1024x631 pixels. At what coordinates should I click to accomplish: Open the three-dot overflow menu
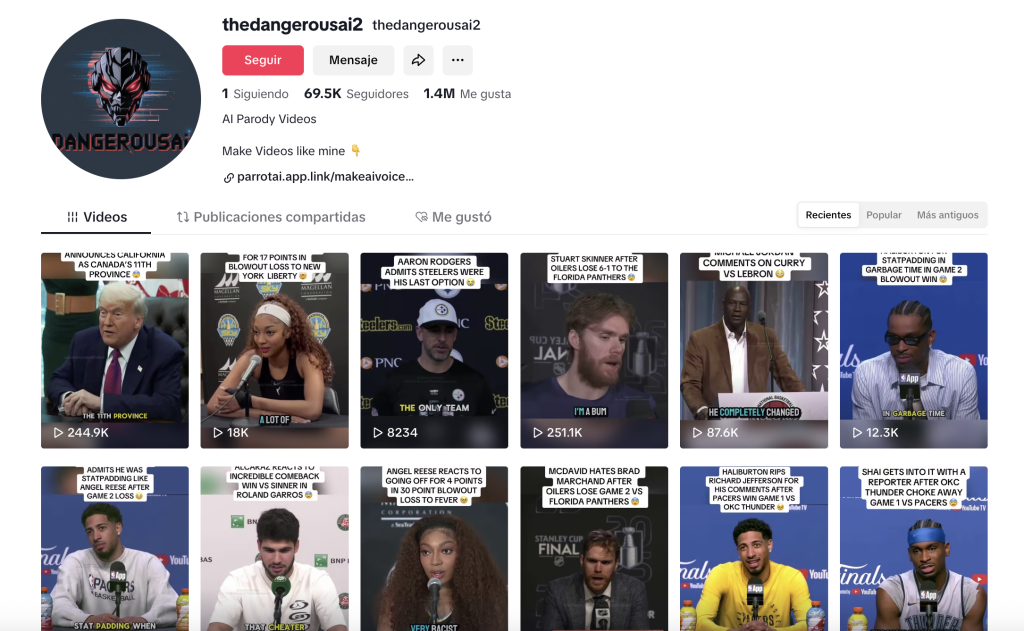[457, 60]
